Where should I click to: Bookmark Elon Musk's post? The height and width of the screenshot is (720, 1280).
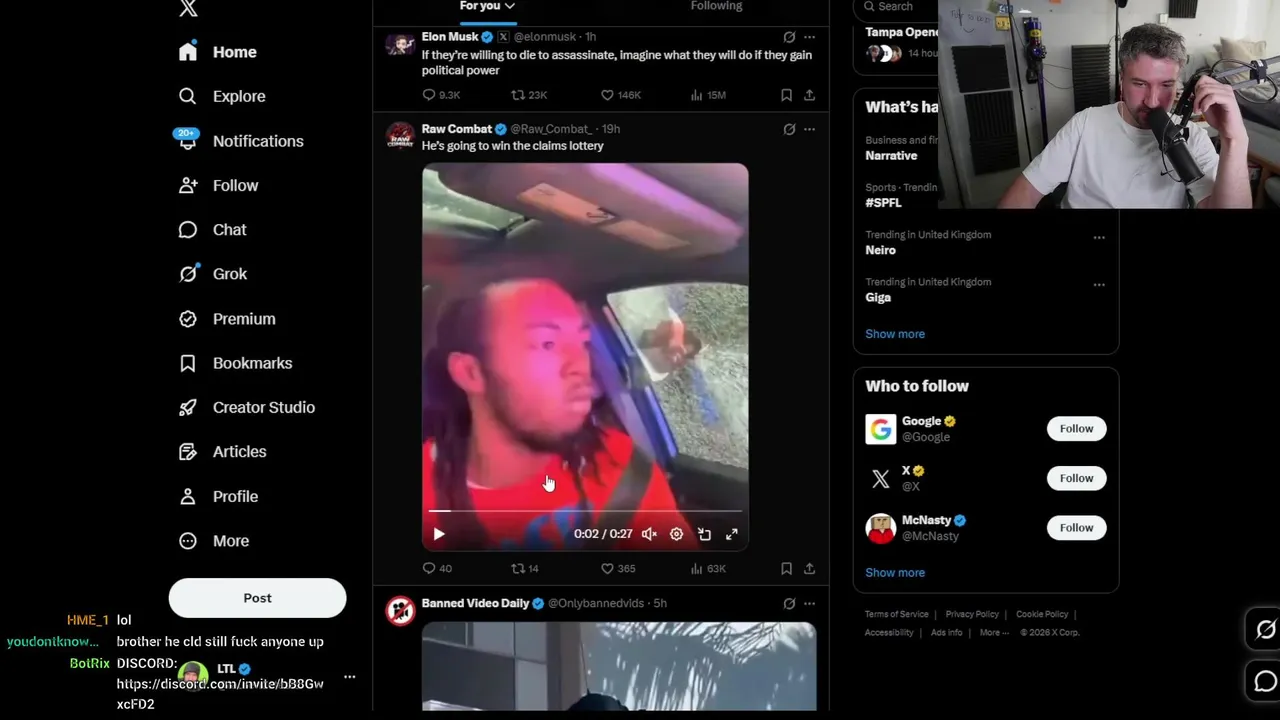(786, 95)
